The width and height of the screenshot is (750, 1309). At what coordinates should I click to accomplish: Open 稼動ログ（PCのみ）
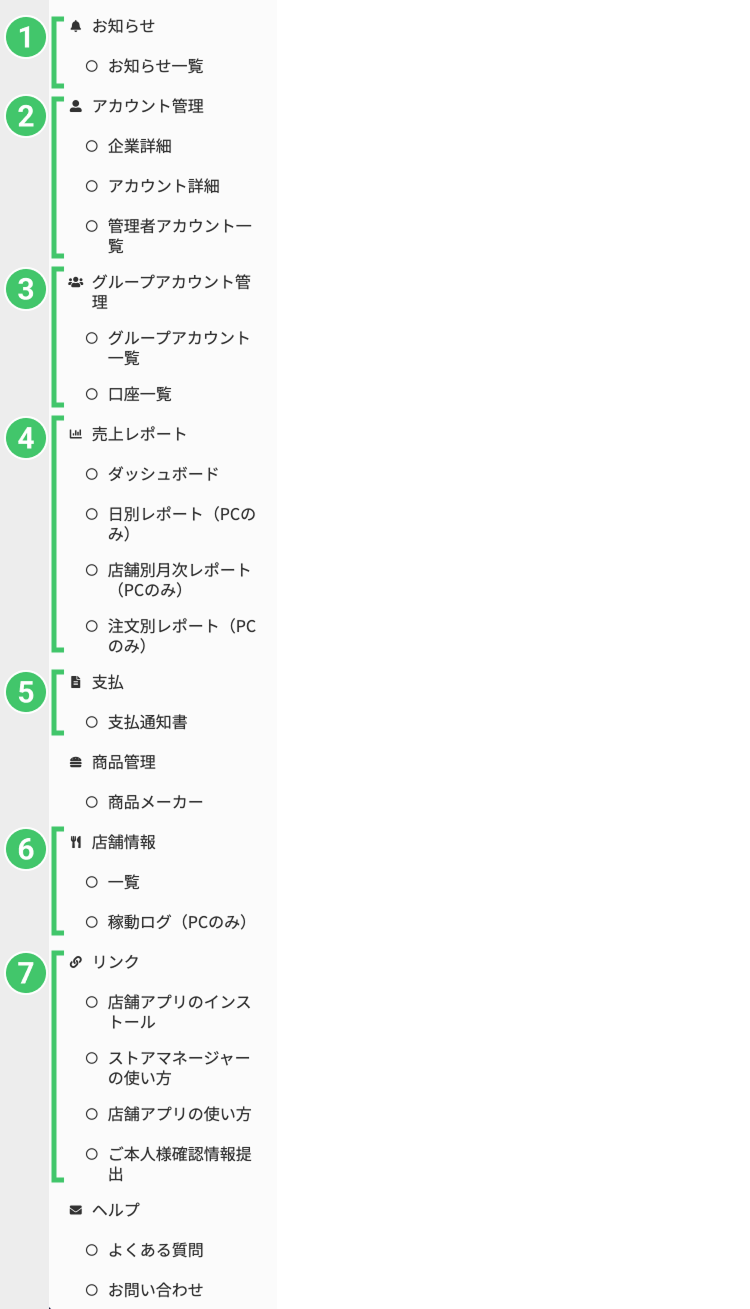coord(177,922)
